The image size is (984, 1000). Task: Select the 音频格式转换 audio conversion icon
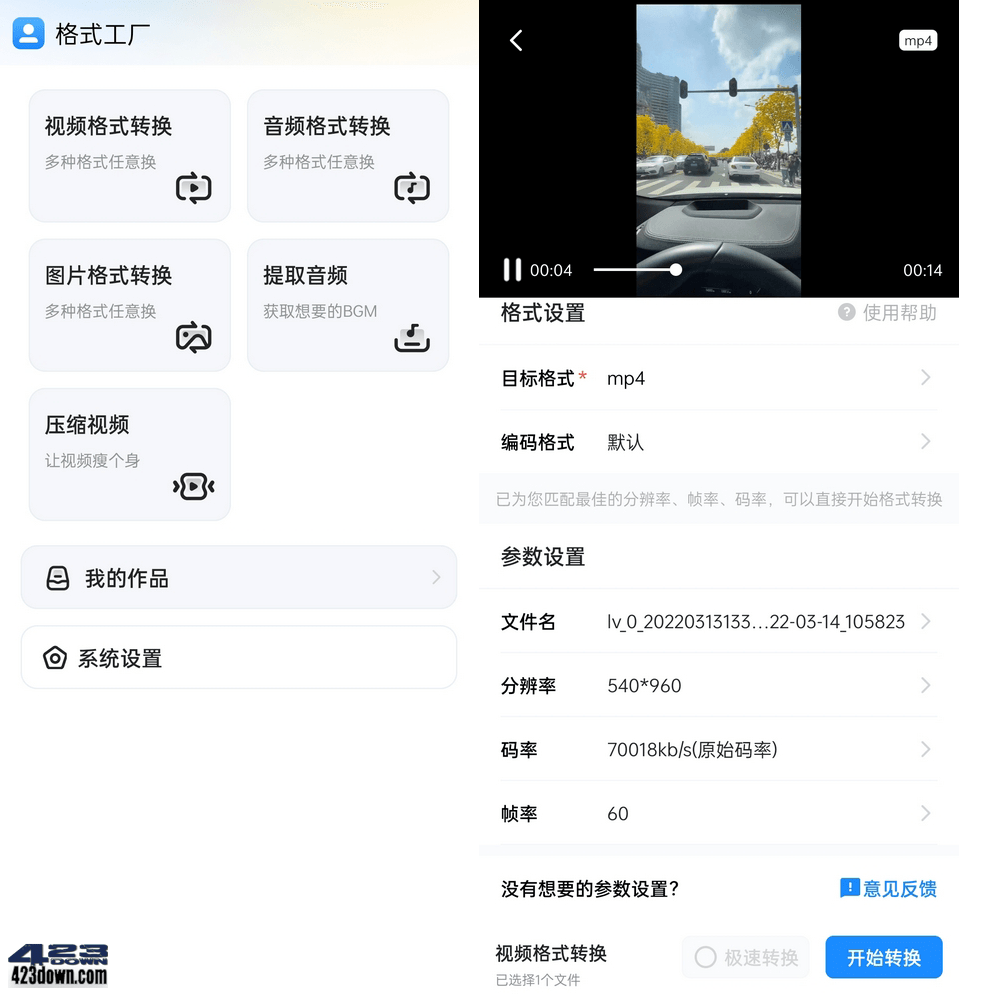click(413, 187)
